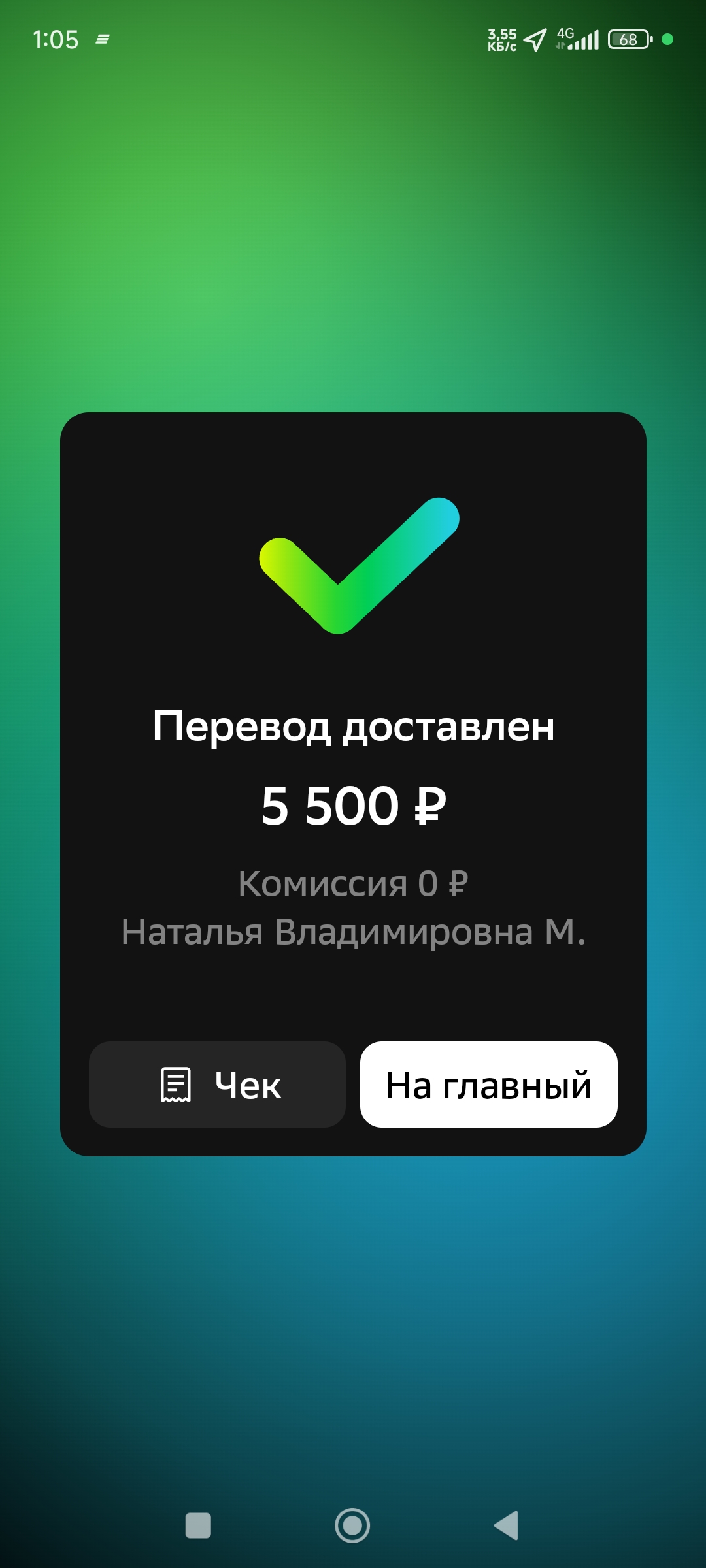Tap the На главный button
This screenshot has width=706, height=1568.
coord(489,1085)
